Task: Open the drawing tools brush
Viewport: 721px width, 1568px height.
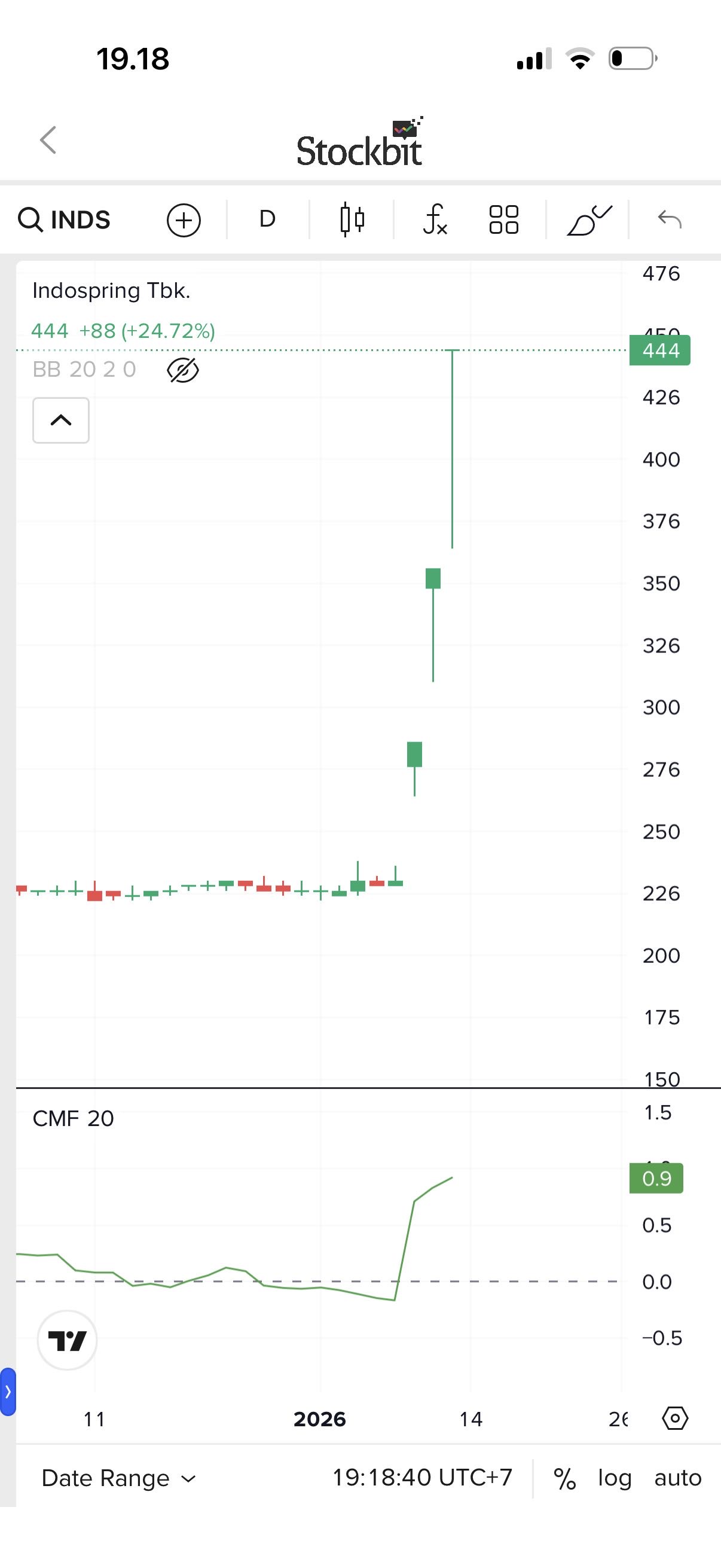Action: click(x=588, y=219)
